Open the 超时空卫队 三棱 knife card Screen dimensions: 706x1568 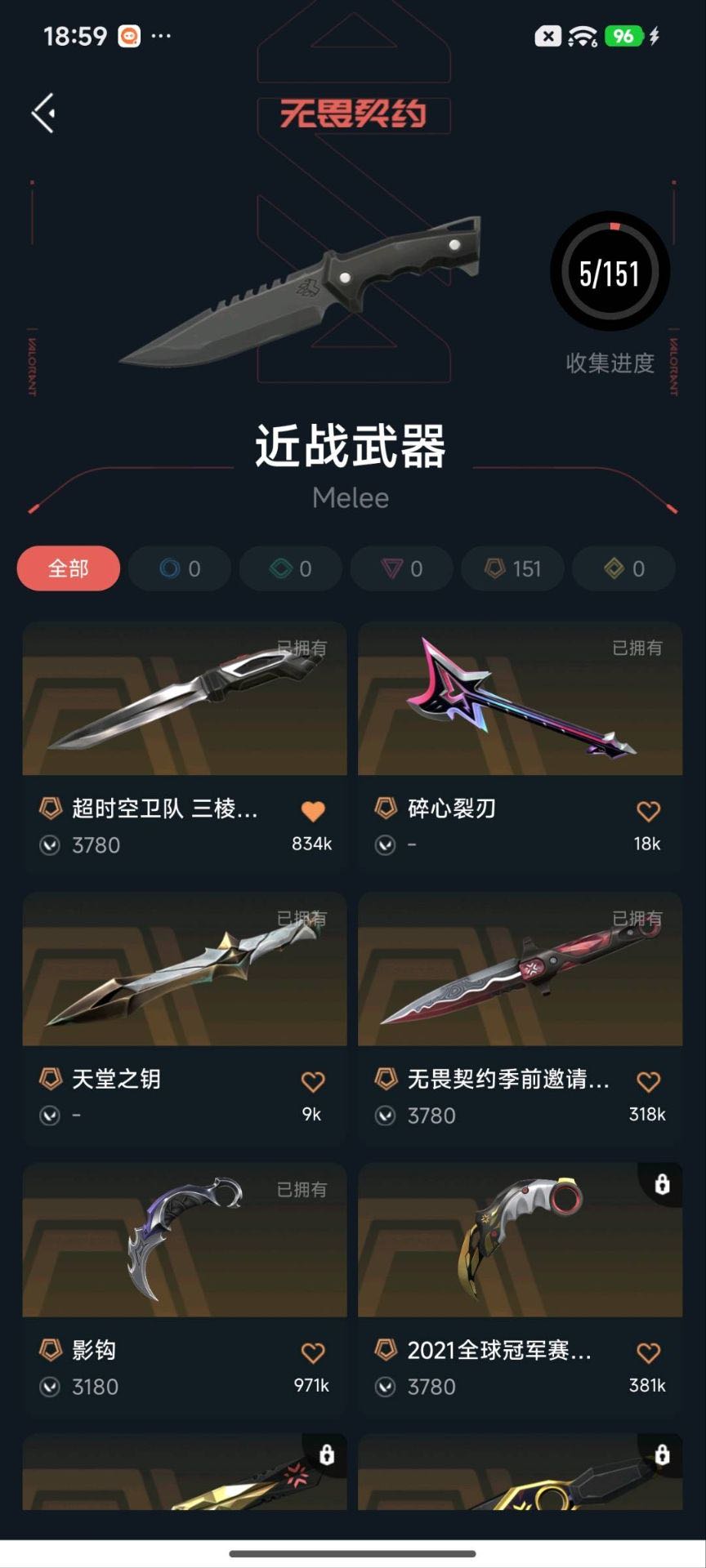tap(185, 747)
